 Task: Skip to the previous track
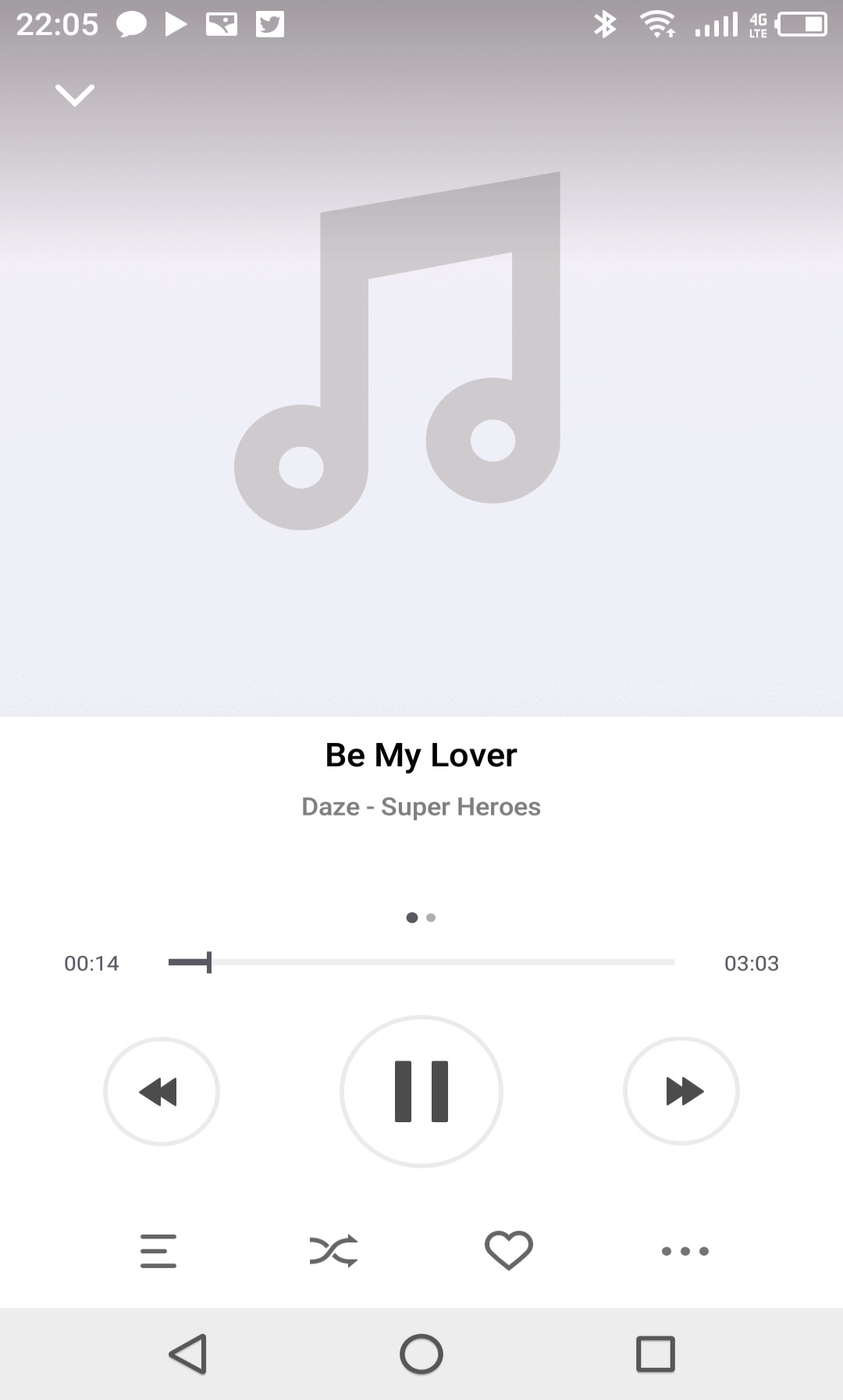click(161, 1091)
